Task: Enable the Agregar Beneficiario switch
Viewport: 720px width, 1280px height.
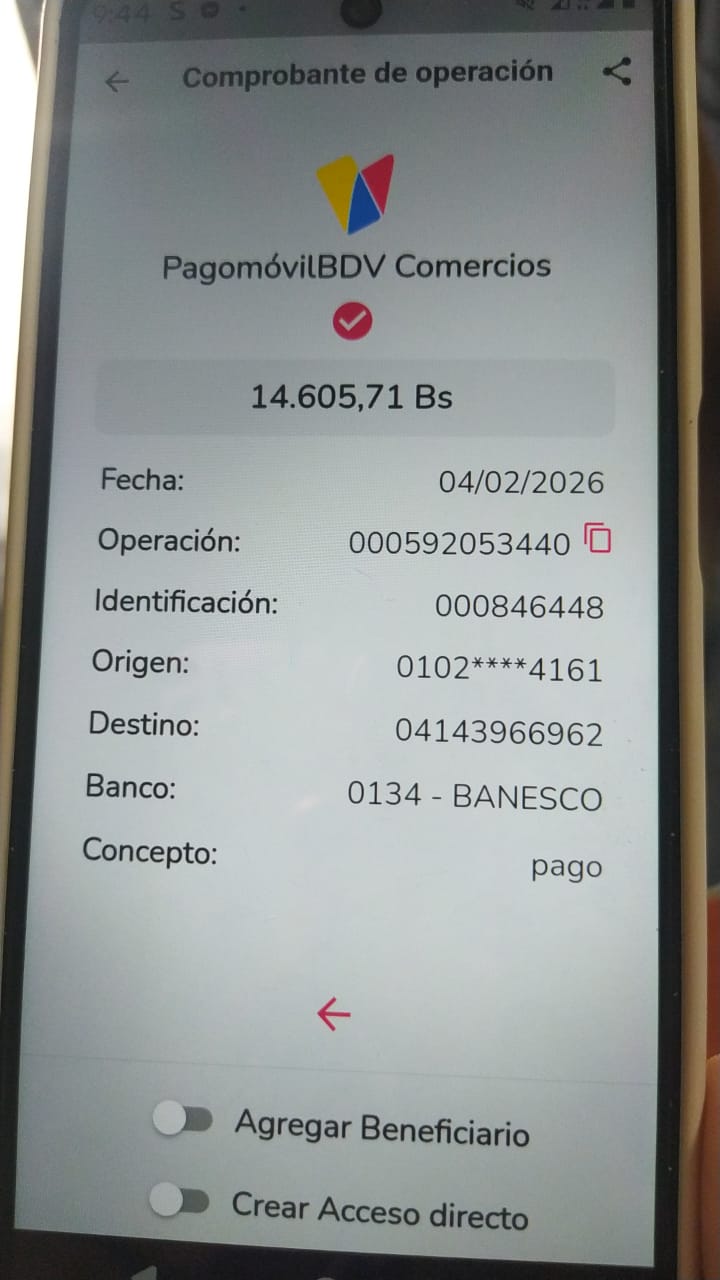Action: [184, 1120]
